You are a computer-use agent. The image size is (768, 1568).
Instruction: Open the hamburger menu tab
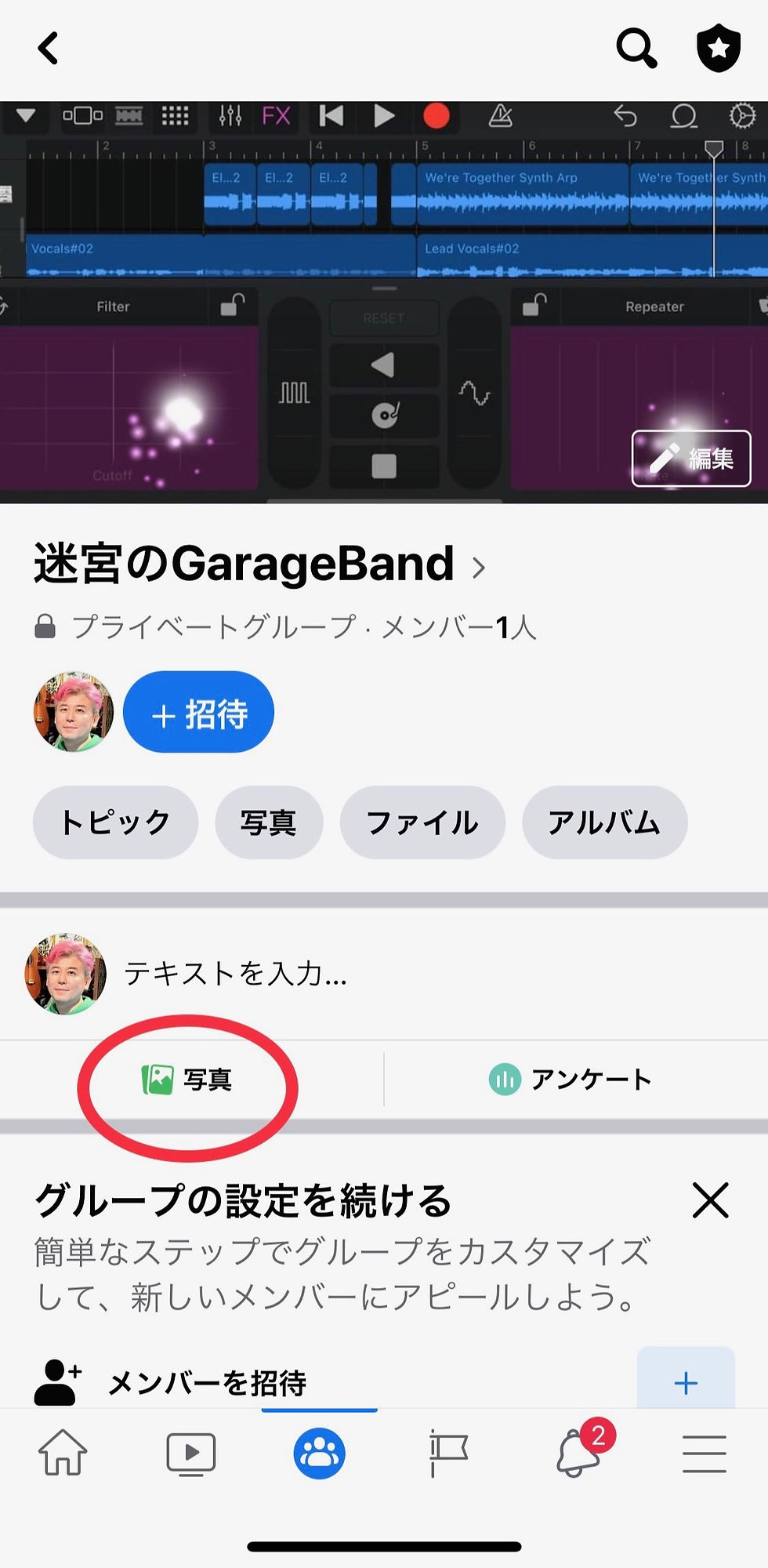704,1454
